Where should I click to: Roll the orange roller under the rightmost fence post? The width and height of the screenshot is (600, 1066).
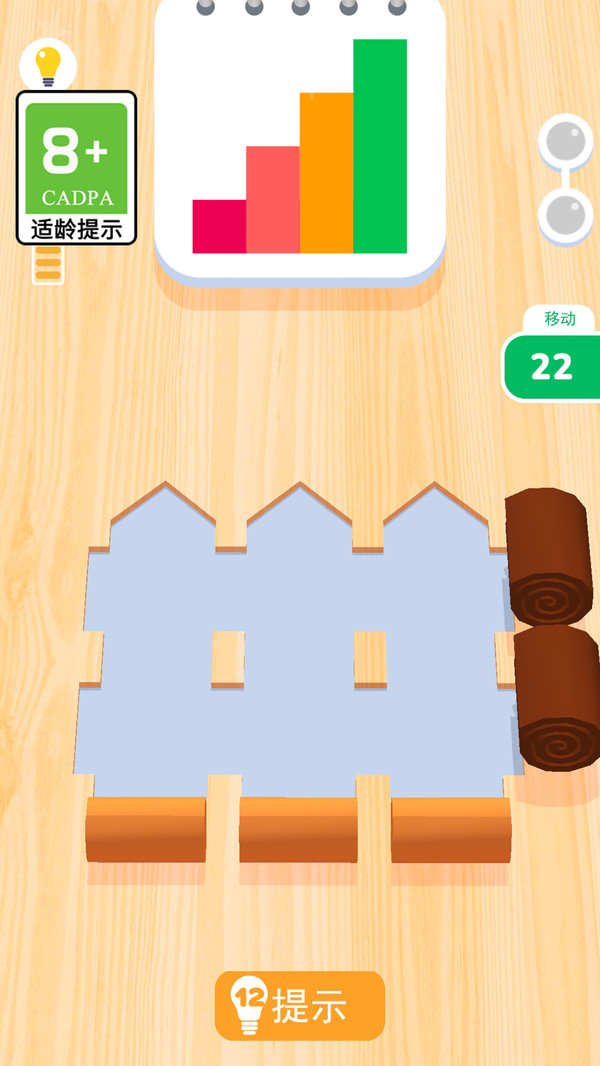[x=451, y=829]
